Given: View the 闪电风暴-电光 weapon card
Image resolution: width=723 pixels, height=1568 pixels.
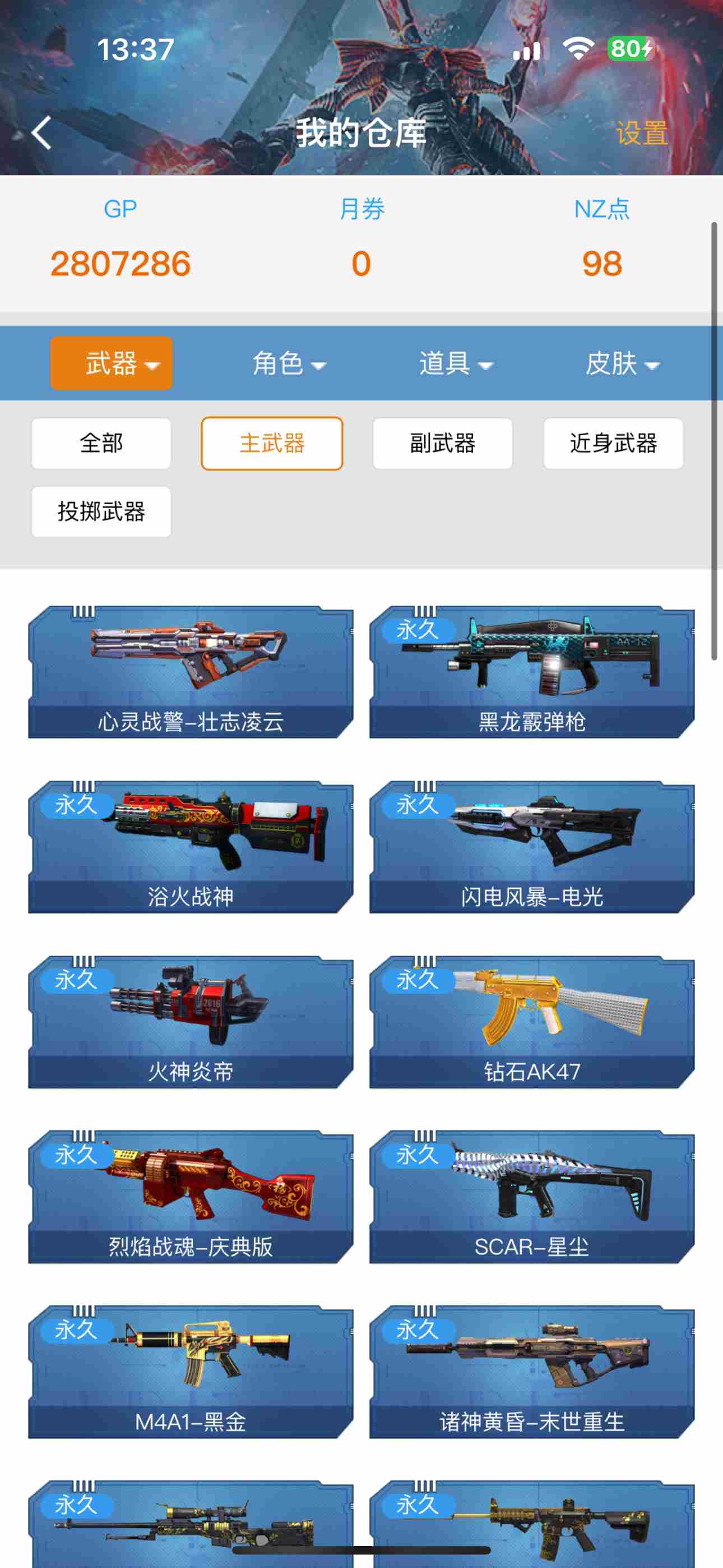Looking at the screenshot, I should [531, 847].
